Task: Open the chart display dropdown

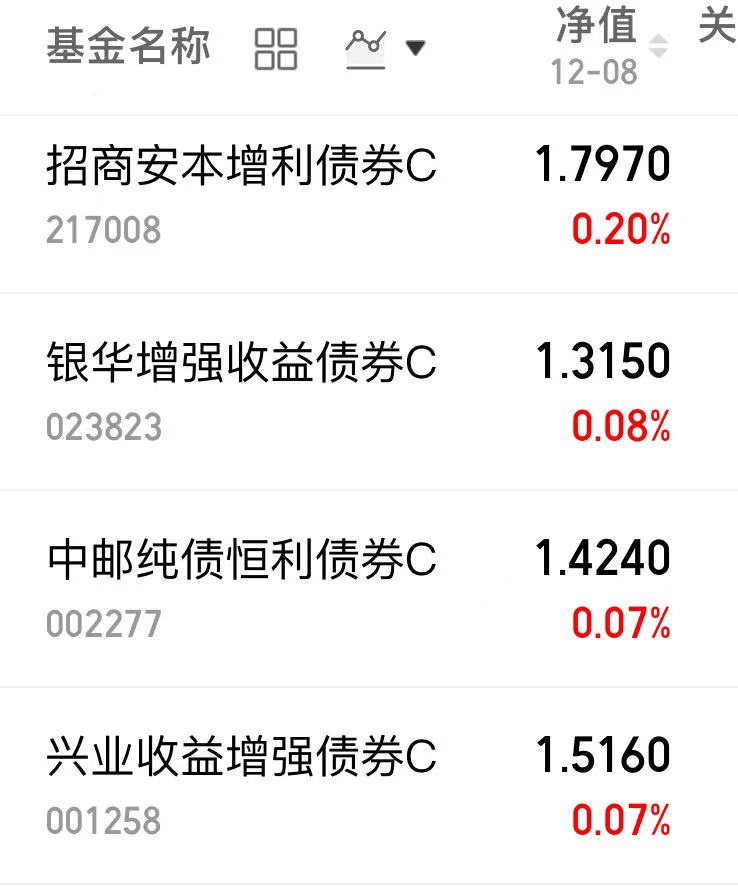Action: tap(385, 49)
